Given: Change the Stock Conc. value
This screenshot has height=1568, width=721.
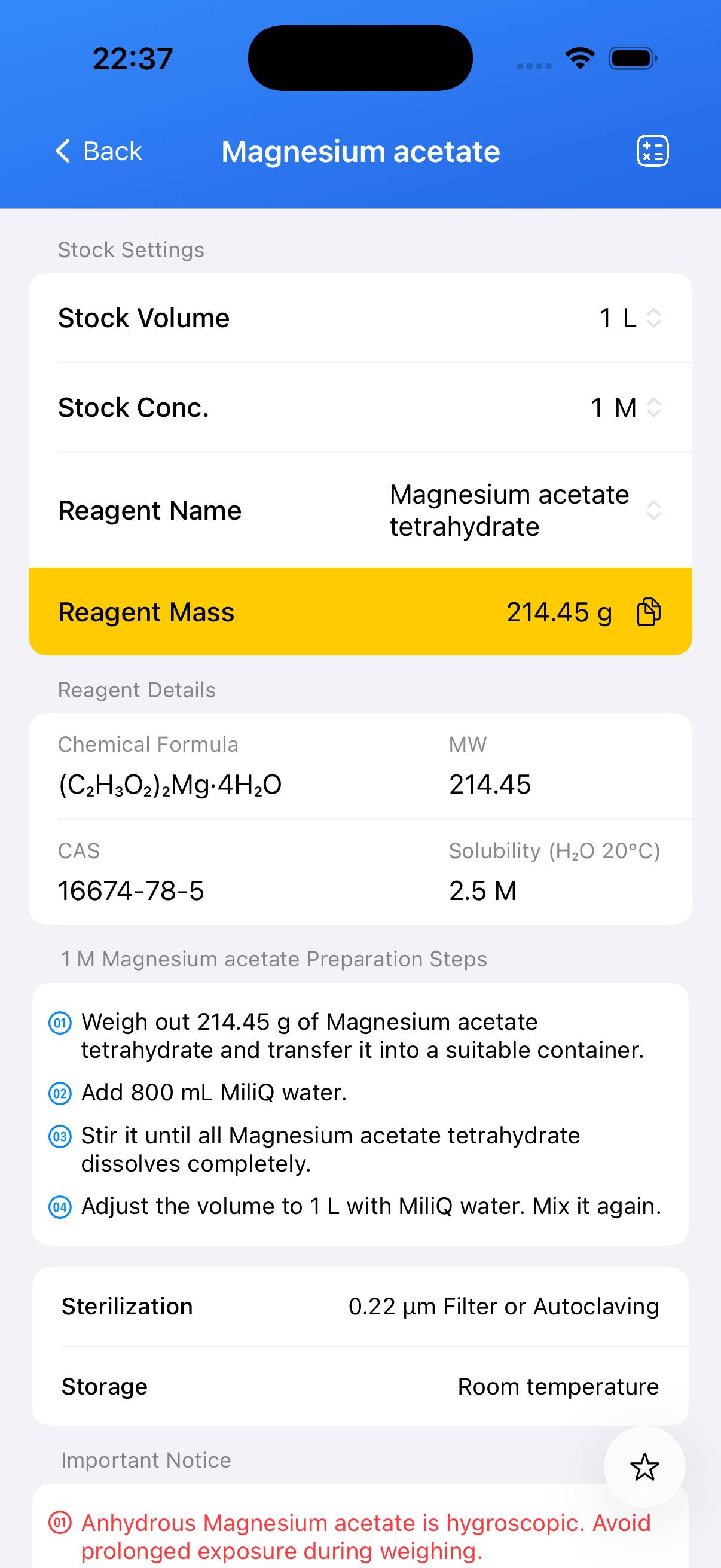Looking at the screenshot, I should (625, 407).
